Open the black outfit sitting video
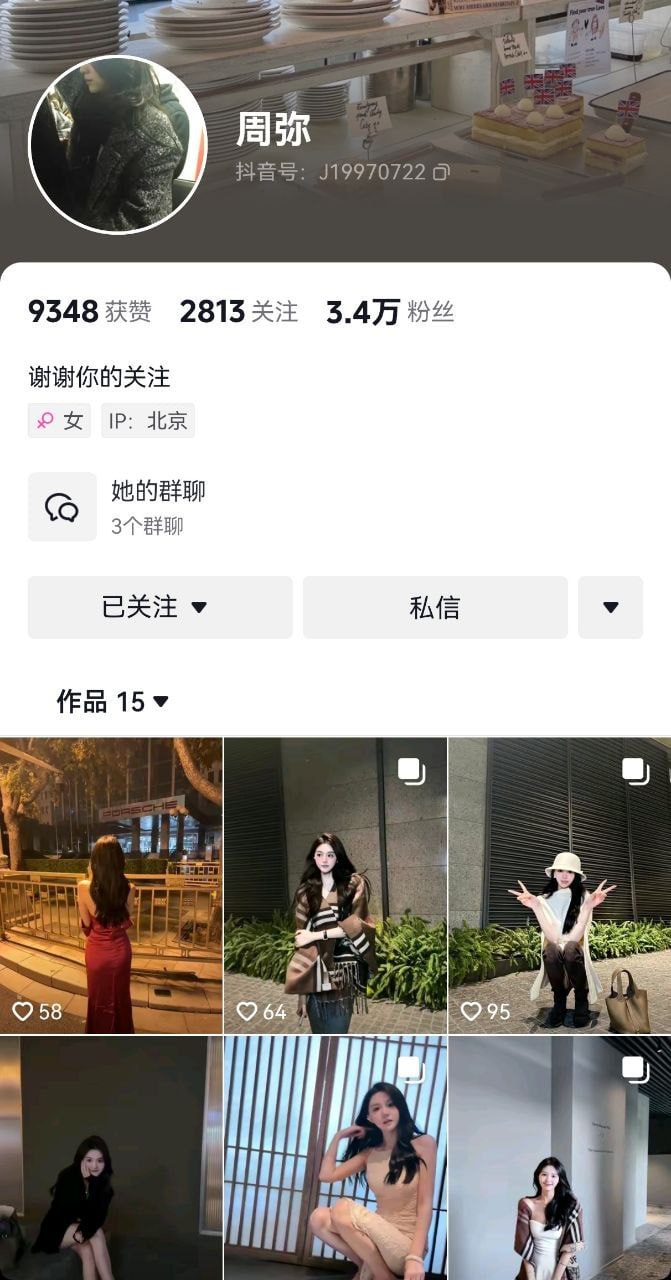671x1280 pixels. (x=111, y=1160)
